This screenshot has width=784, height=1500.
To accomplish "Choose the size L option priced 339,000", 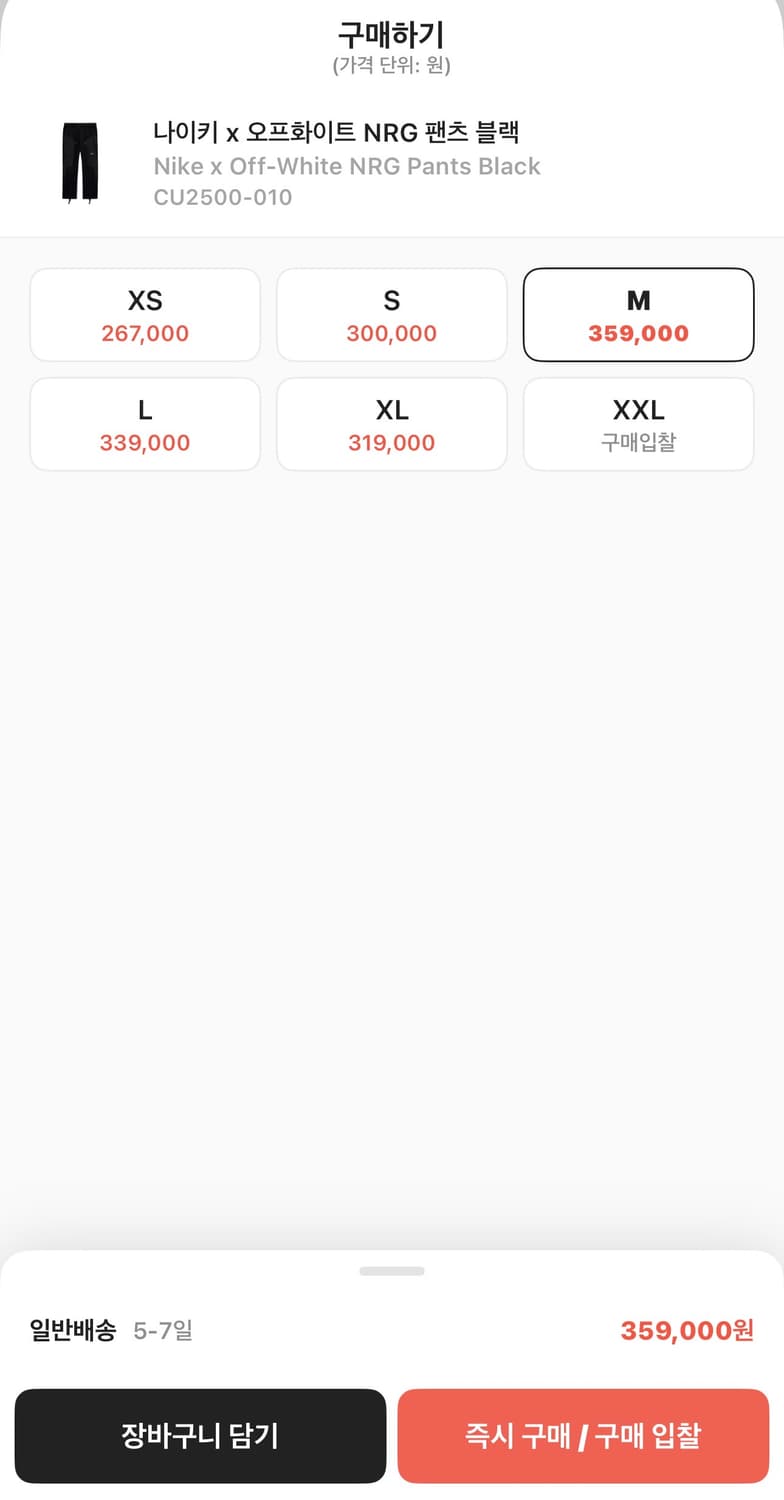I will pos(144,424).
